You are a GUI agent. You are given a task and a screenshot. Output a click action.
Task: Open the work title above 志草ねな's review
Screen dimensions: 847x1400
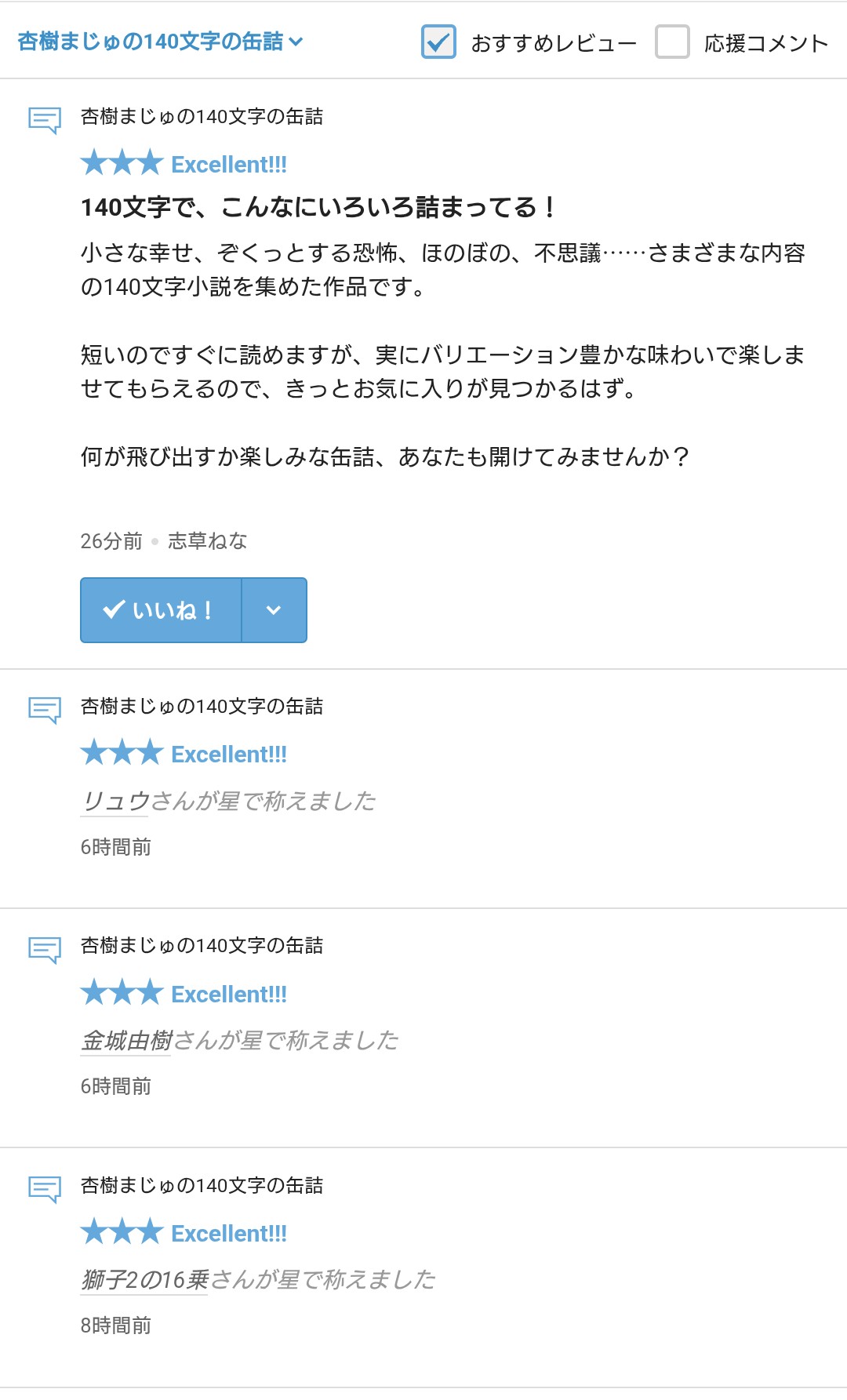pos(202,117)
